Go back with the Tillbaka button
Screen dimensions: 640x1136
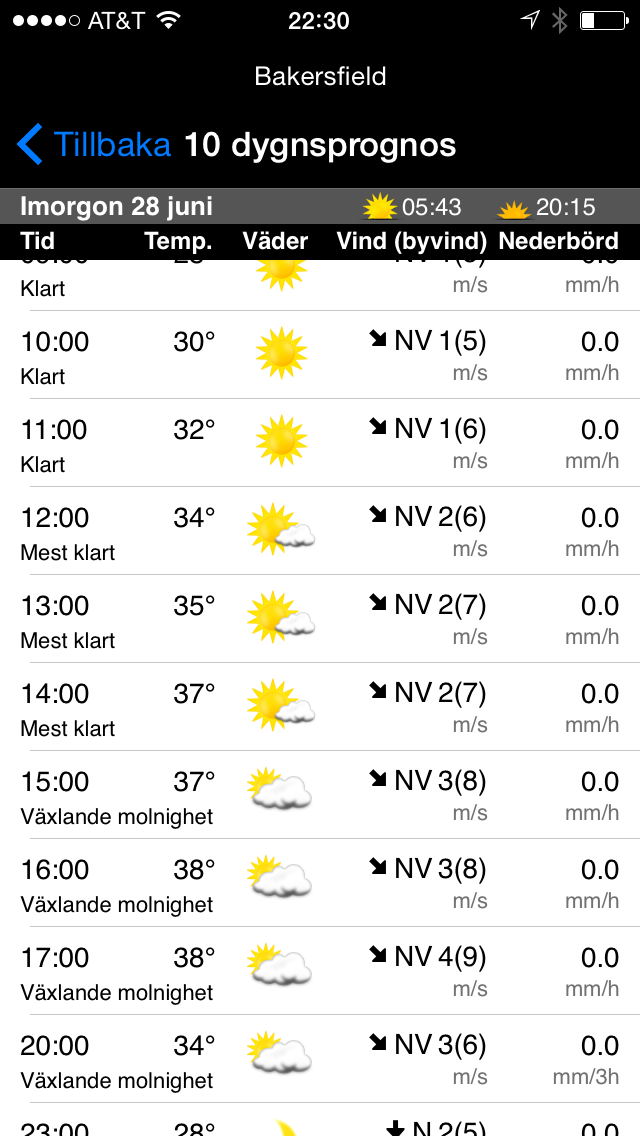(x=94, y=145)
